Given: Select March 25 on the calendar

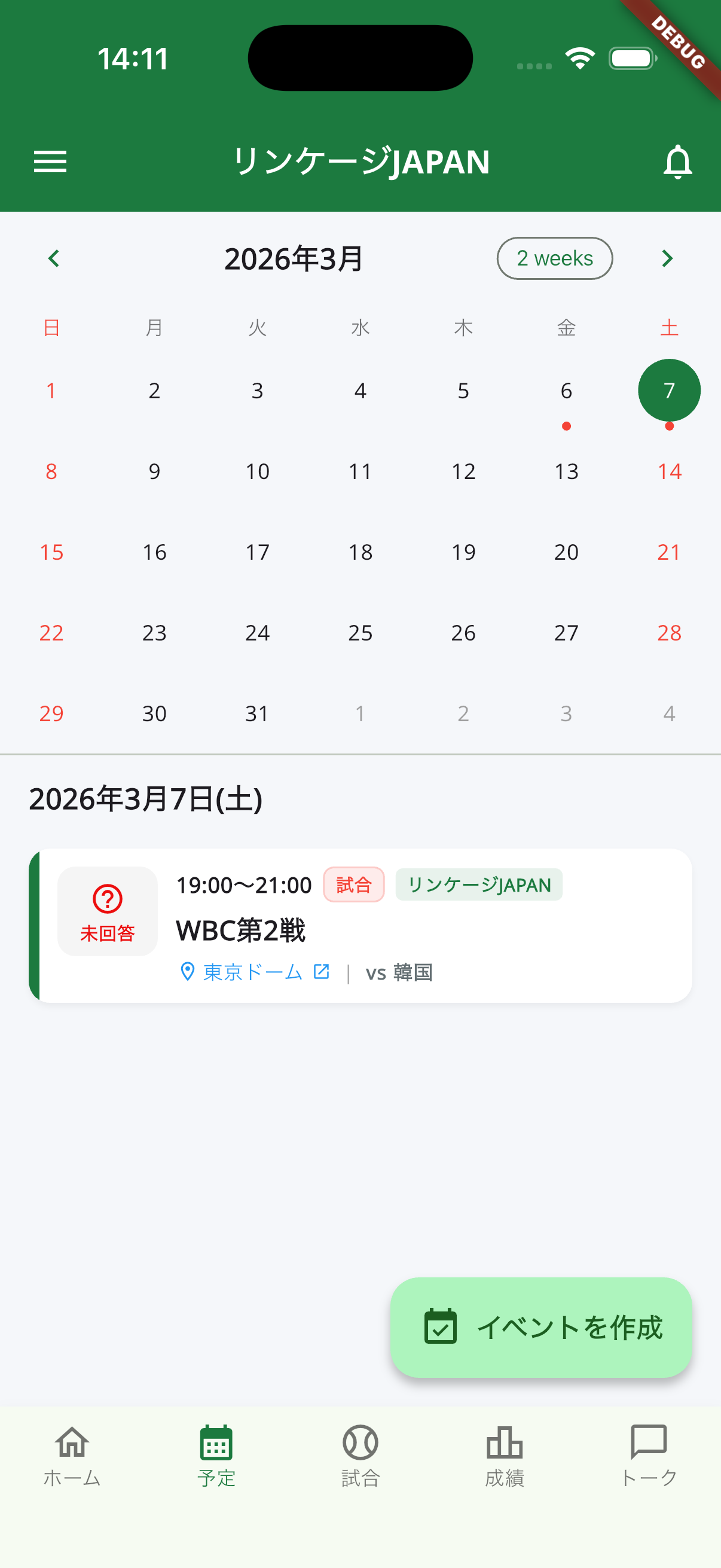Looking at the screenshot, I should coord(360,633).
